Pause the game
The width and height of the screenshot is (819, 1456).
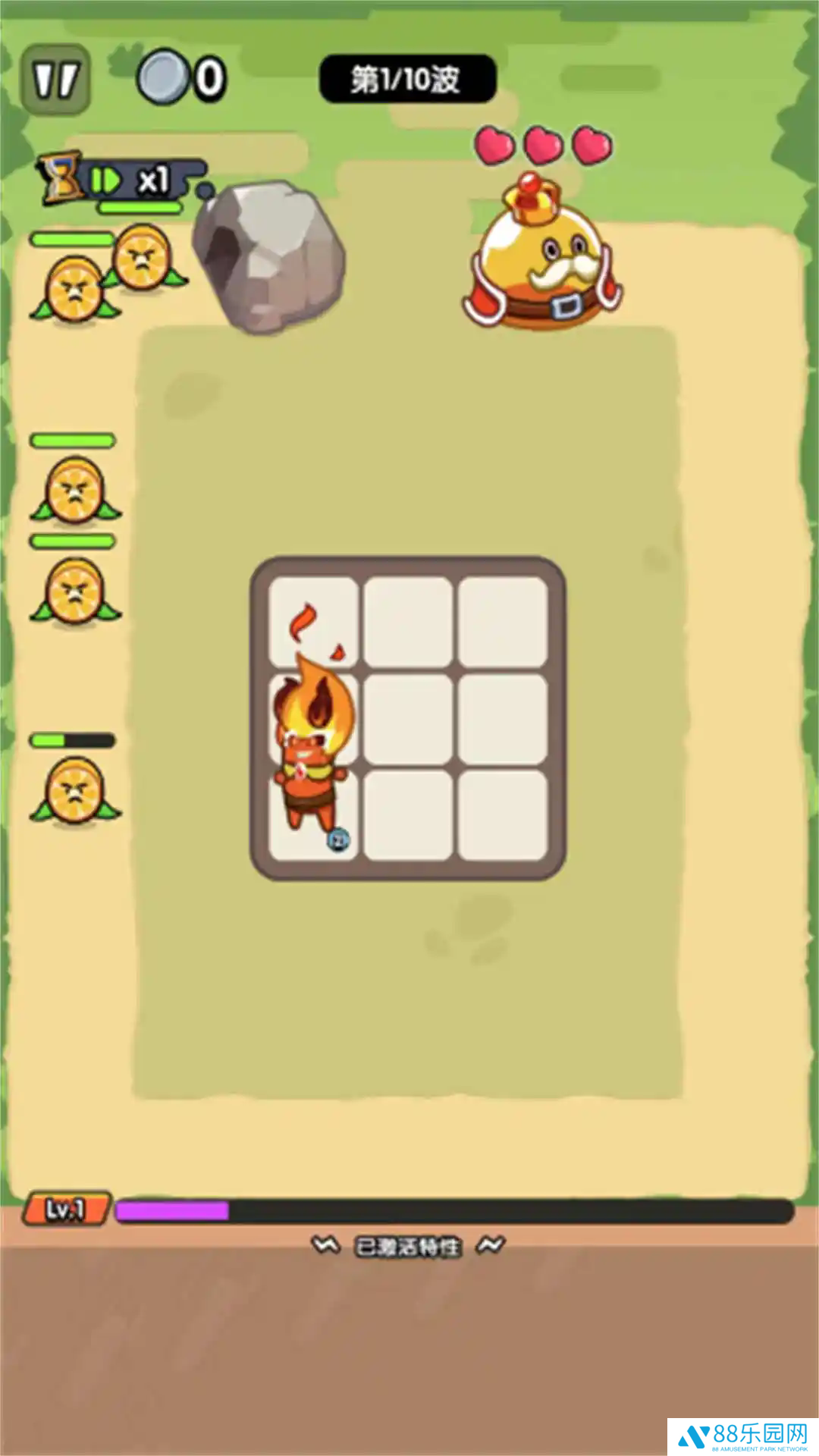click(55, 80)
